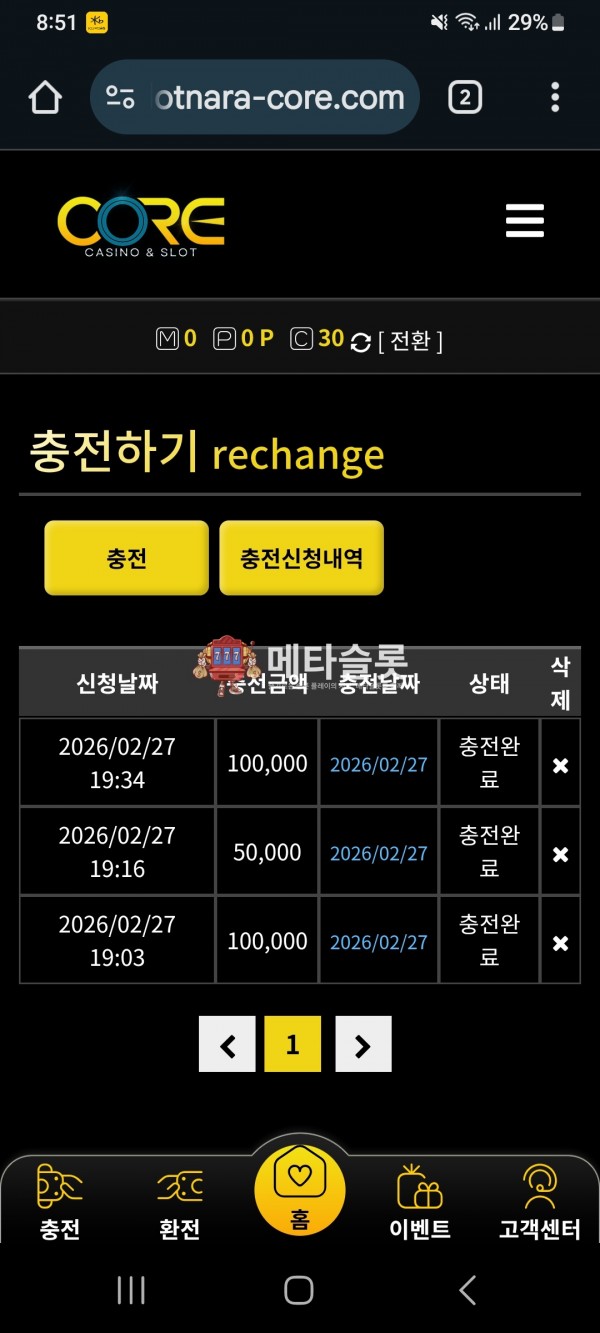Tap the system back button
The image size is (600, 1333).
467,1290
